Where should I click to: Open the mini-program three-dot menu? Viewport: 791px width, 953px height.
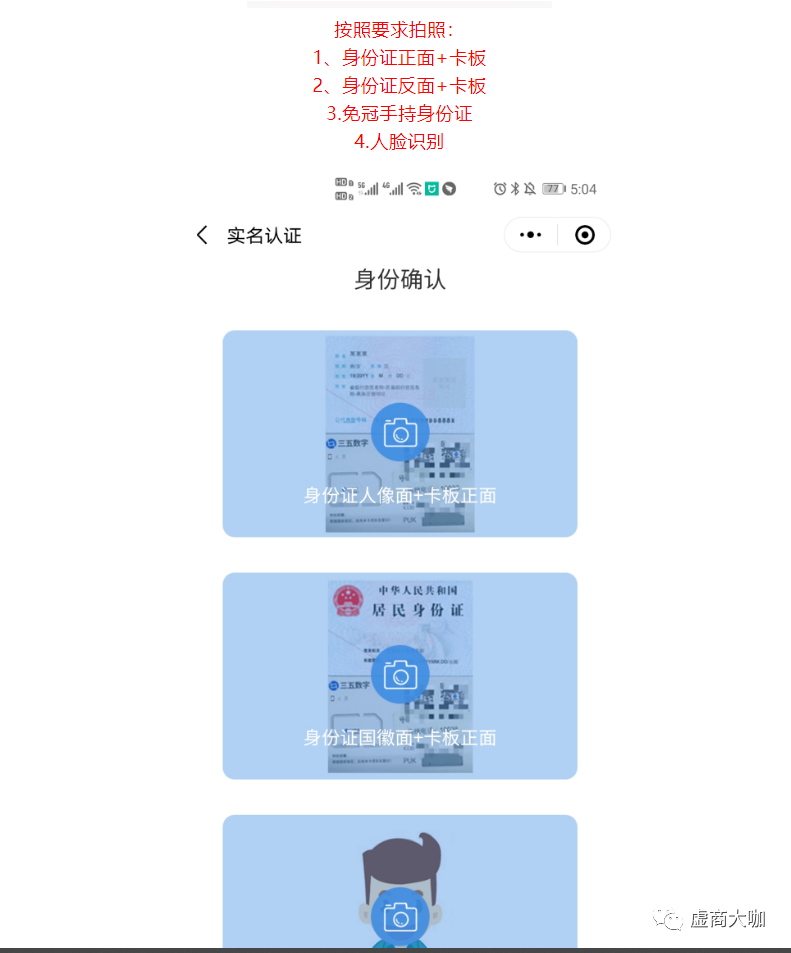pyautogui.click(x=531, y=235)
